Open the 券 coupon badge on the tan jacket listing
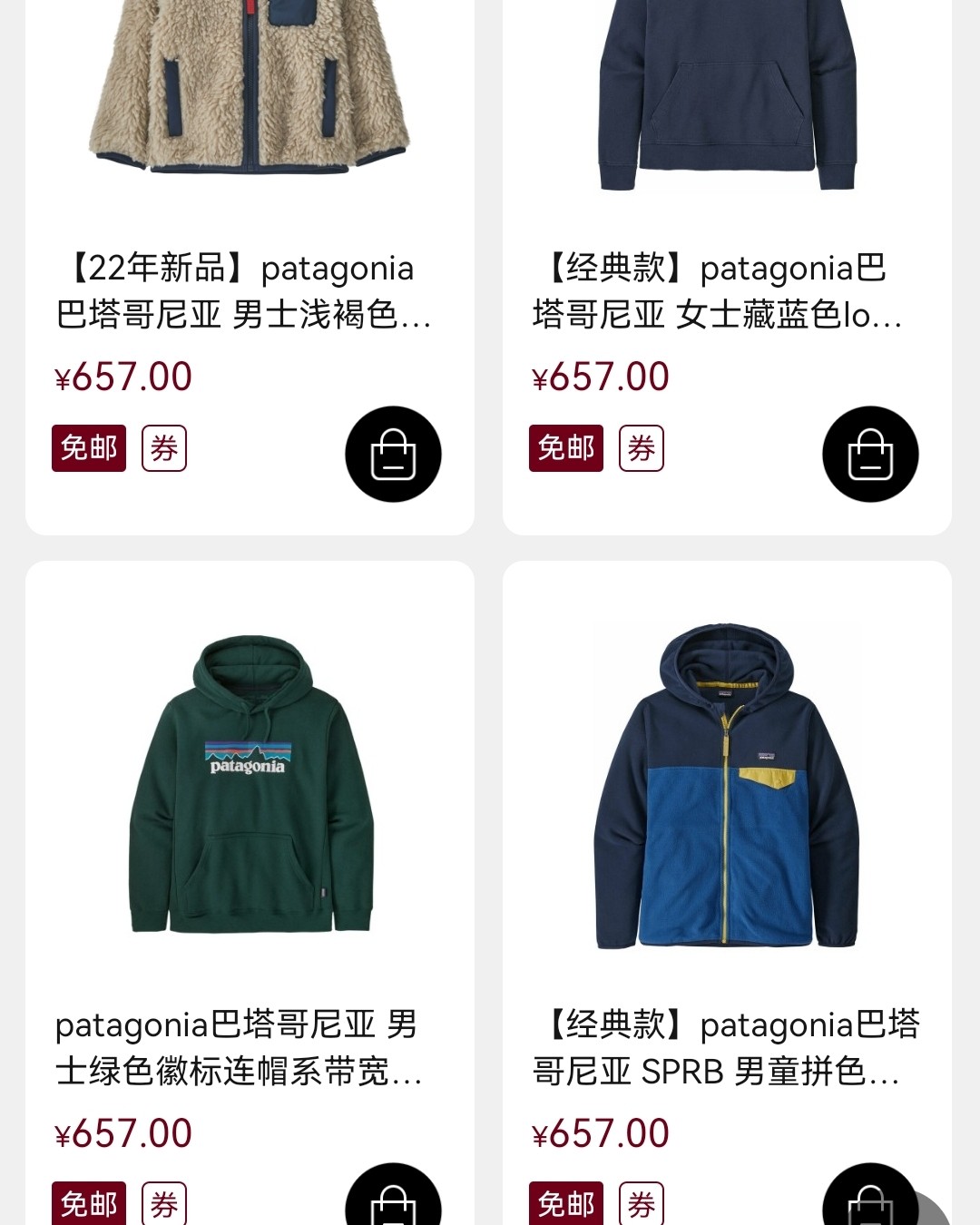Viewport: 980px width, 1225px height. (x=164, y=447)
